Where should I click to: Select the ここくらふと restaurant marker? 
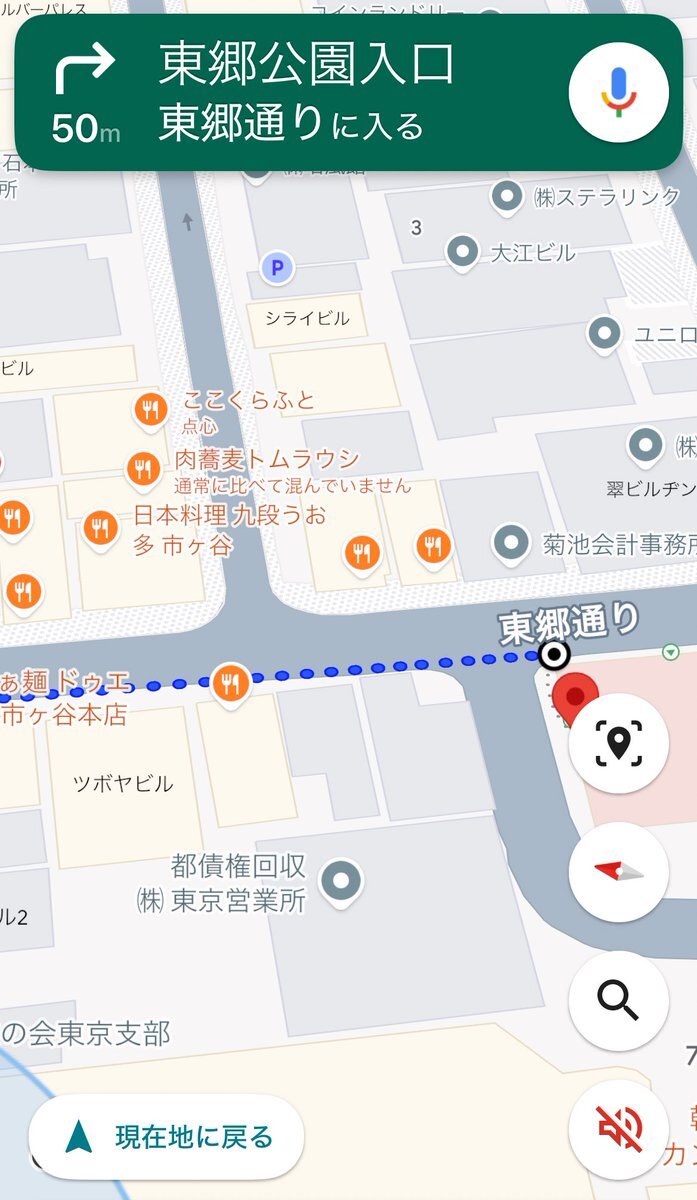pos(150,410)
